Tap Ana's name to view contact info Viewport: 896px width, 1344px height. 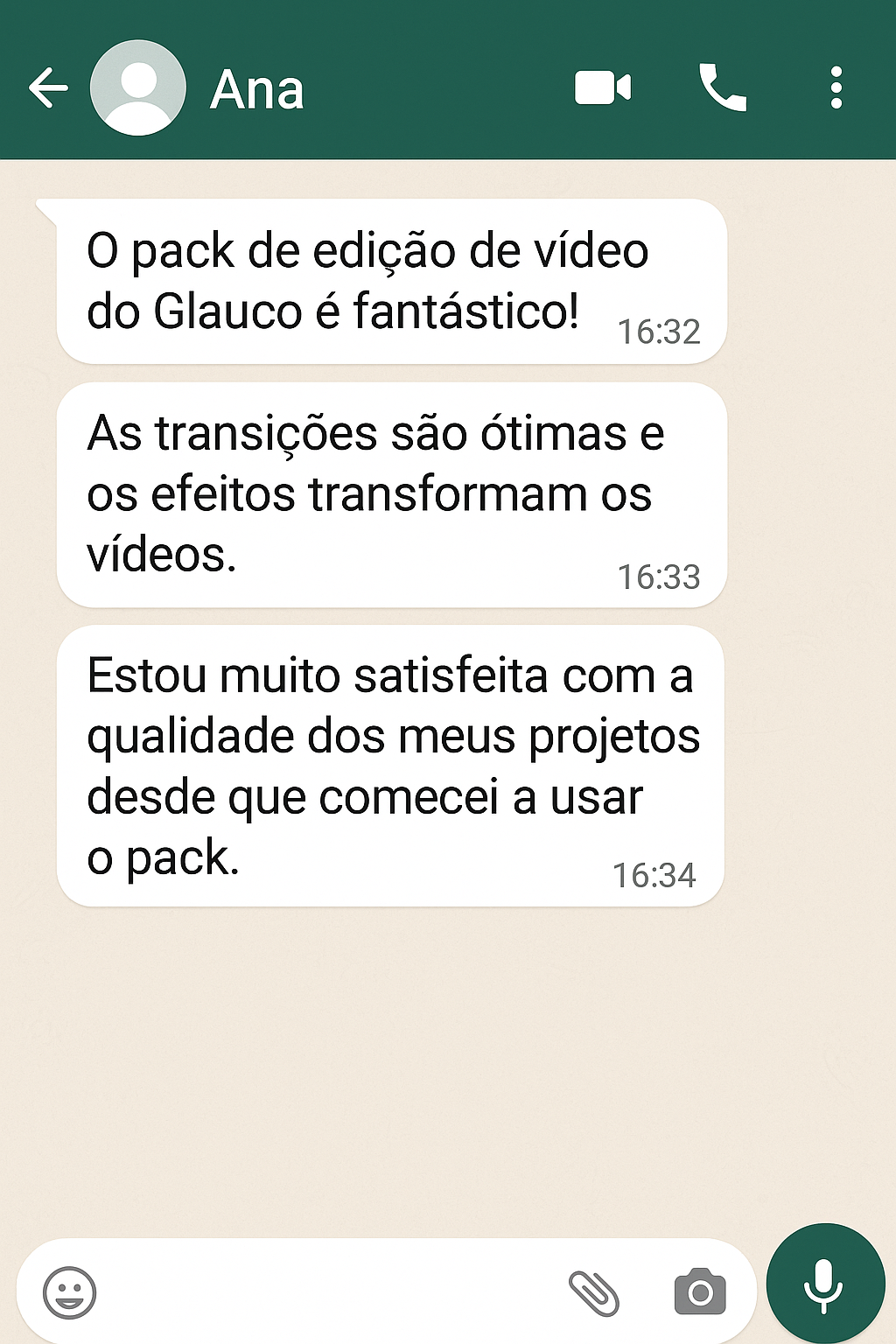coord(255,87)
